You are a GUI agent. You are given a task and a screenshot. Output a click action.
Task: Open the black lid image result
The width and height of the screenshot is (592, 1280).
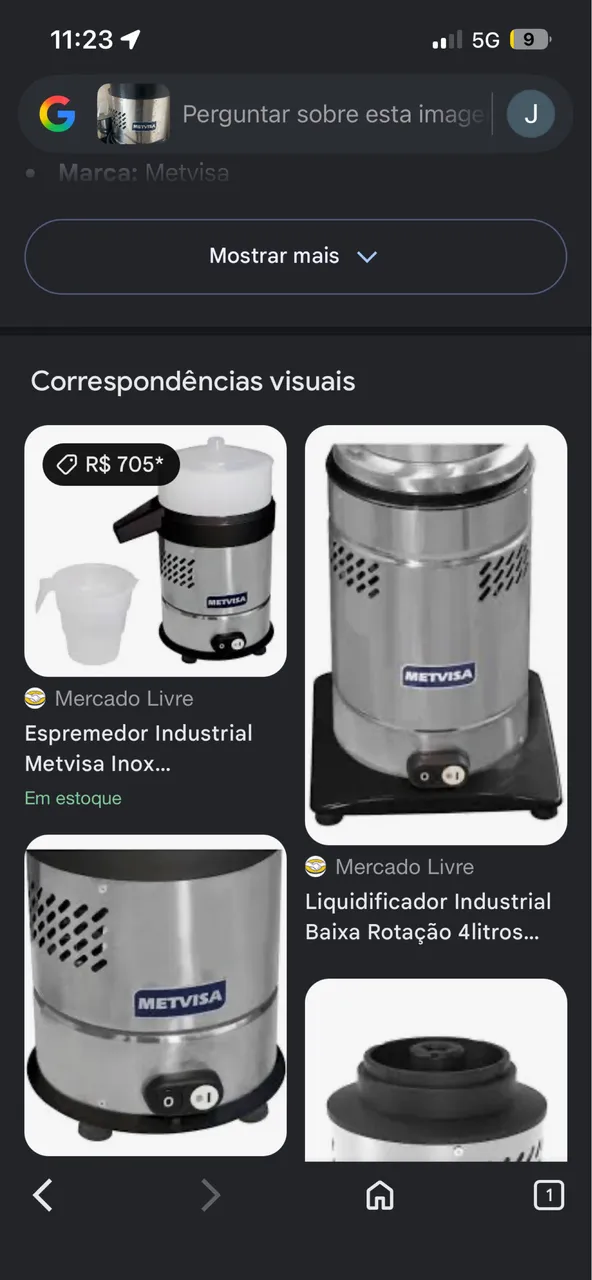tap(436, 1070)
